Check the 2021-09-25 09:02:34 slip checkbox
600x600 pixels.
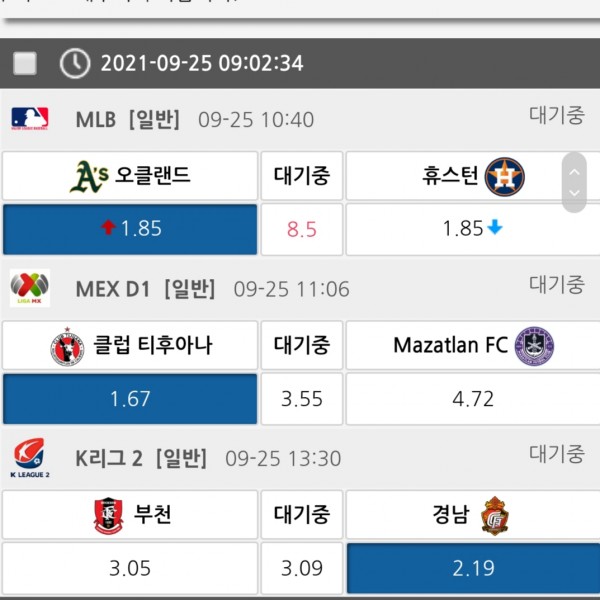[25, 63]
